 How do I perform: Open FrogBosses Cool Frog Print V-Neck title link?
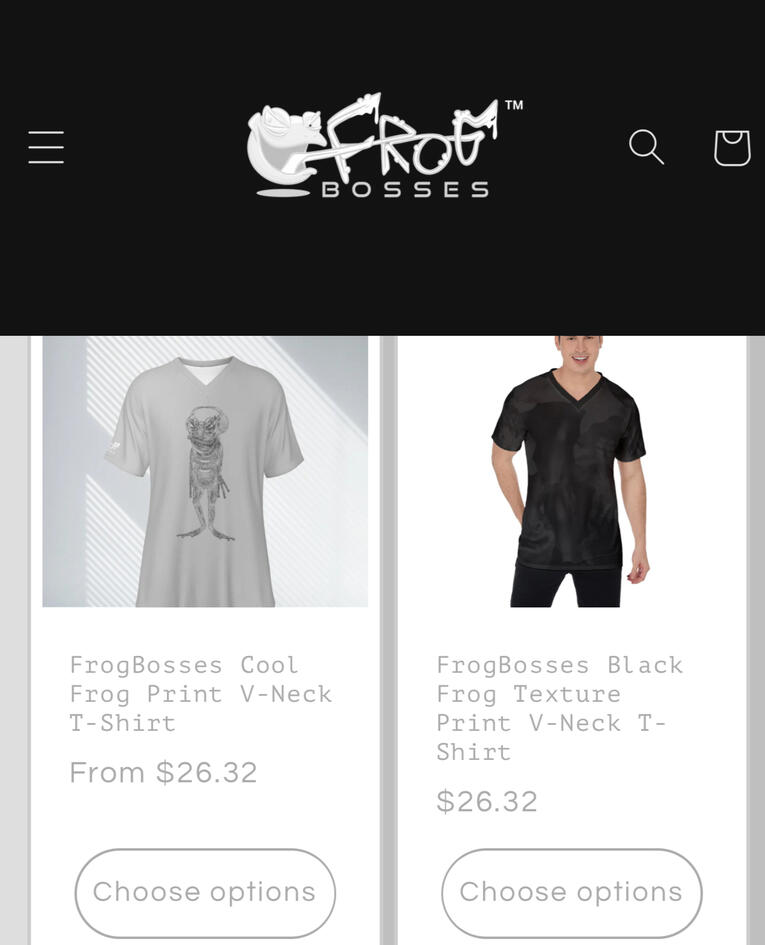(x=200, y=693)
